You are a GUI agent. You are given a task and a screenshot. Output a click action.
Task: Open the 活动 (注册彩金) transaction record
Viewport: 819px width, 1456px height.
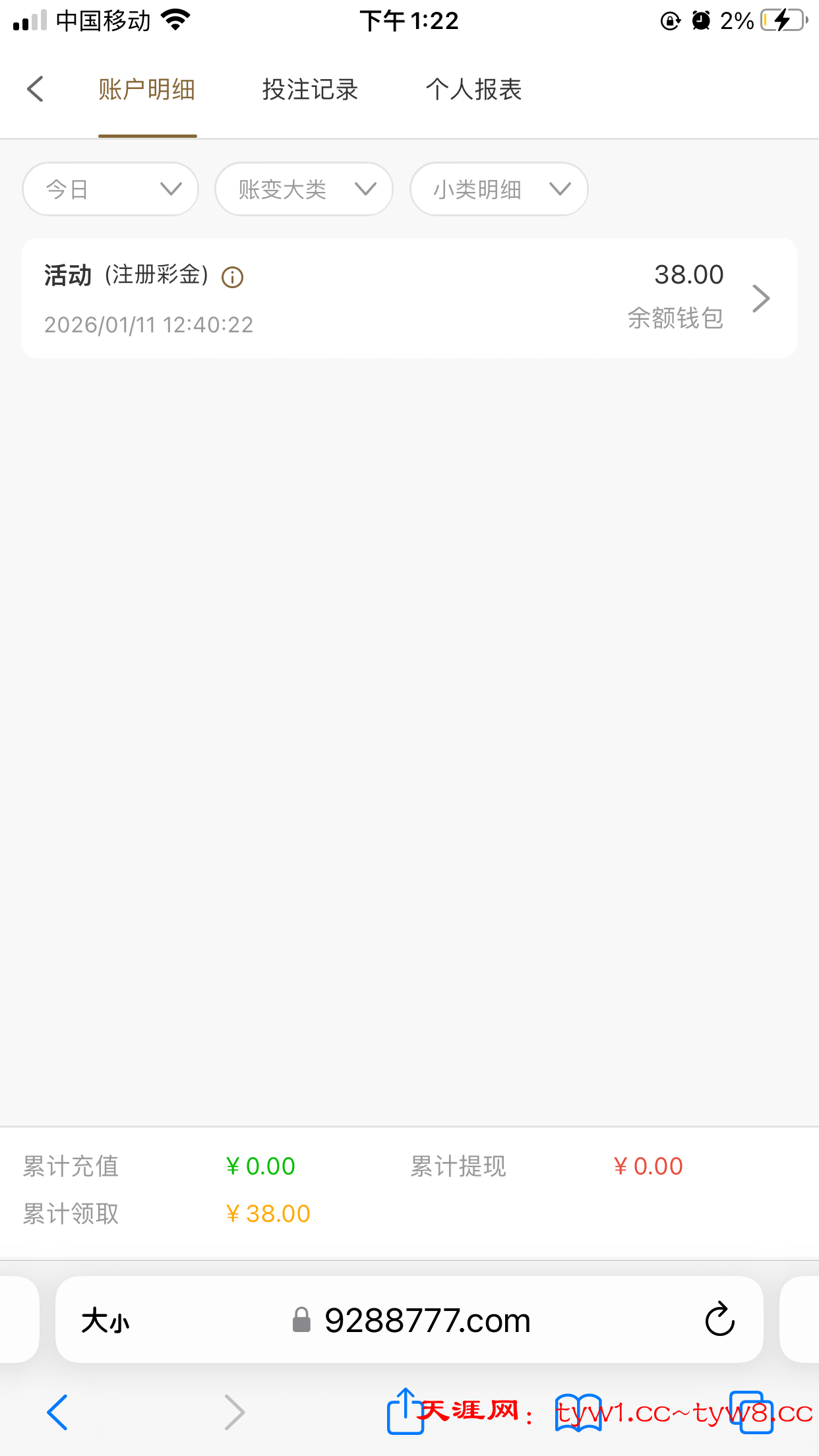(409, 298)
